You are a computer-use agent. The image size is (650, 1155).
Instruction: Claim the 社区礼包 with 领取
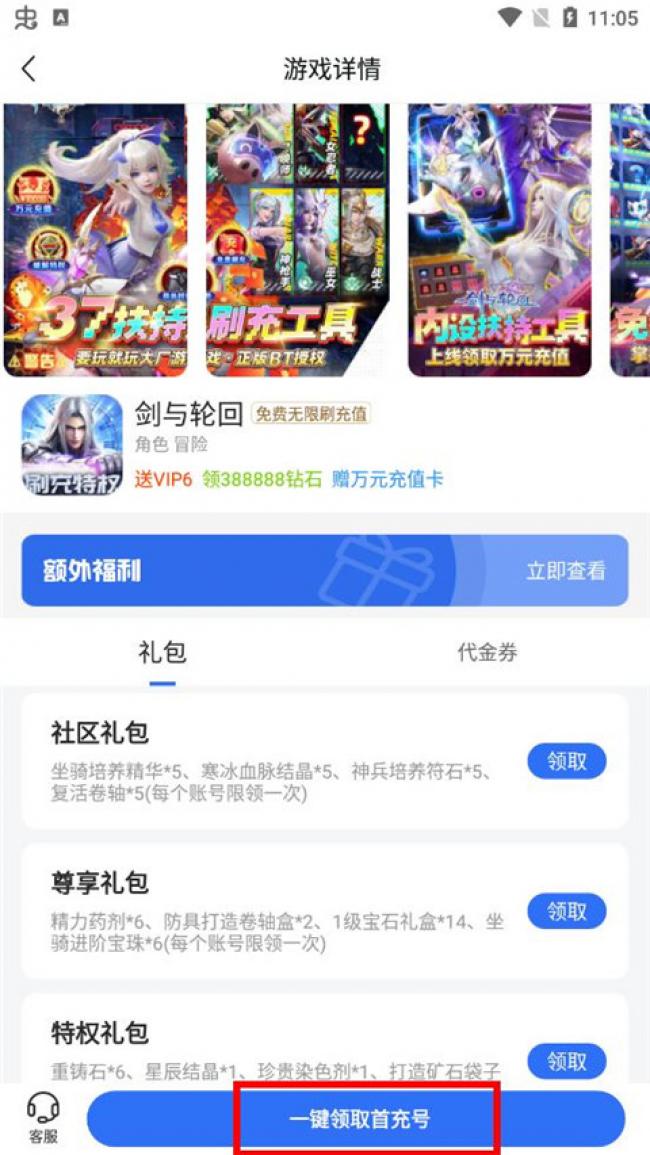tap(567, 762)
